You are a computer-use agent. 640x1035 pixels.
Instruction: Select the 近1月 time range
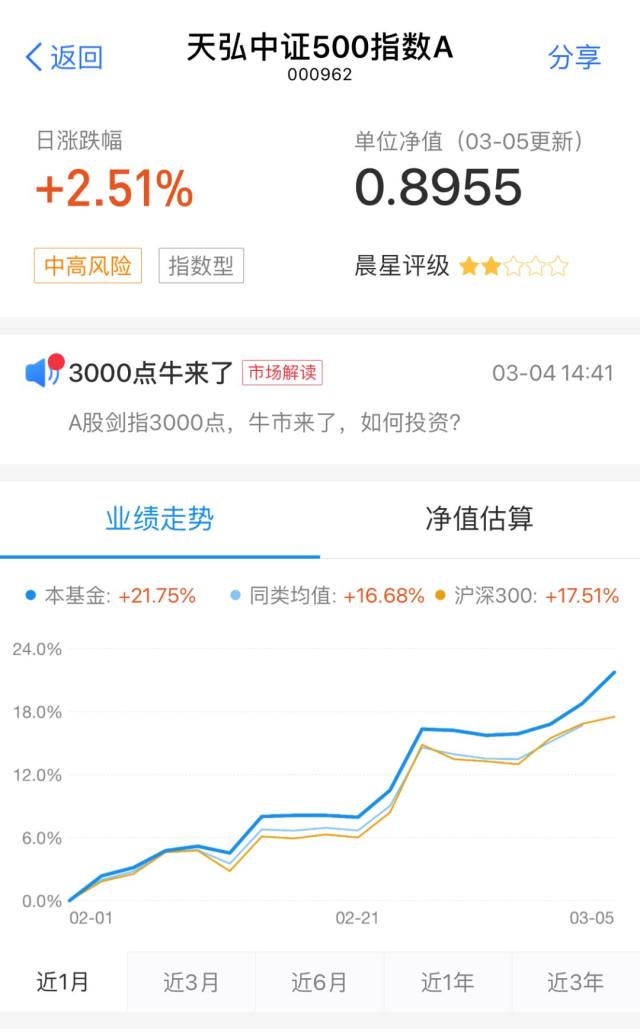pos(63,983)
